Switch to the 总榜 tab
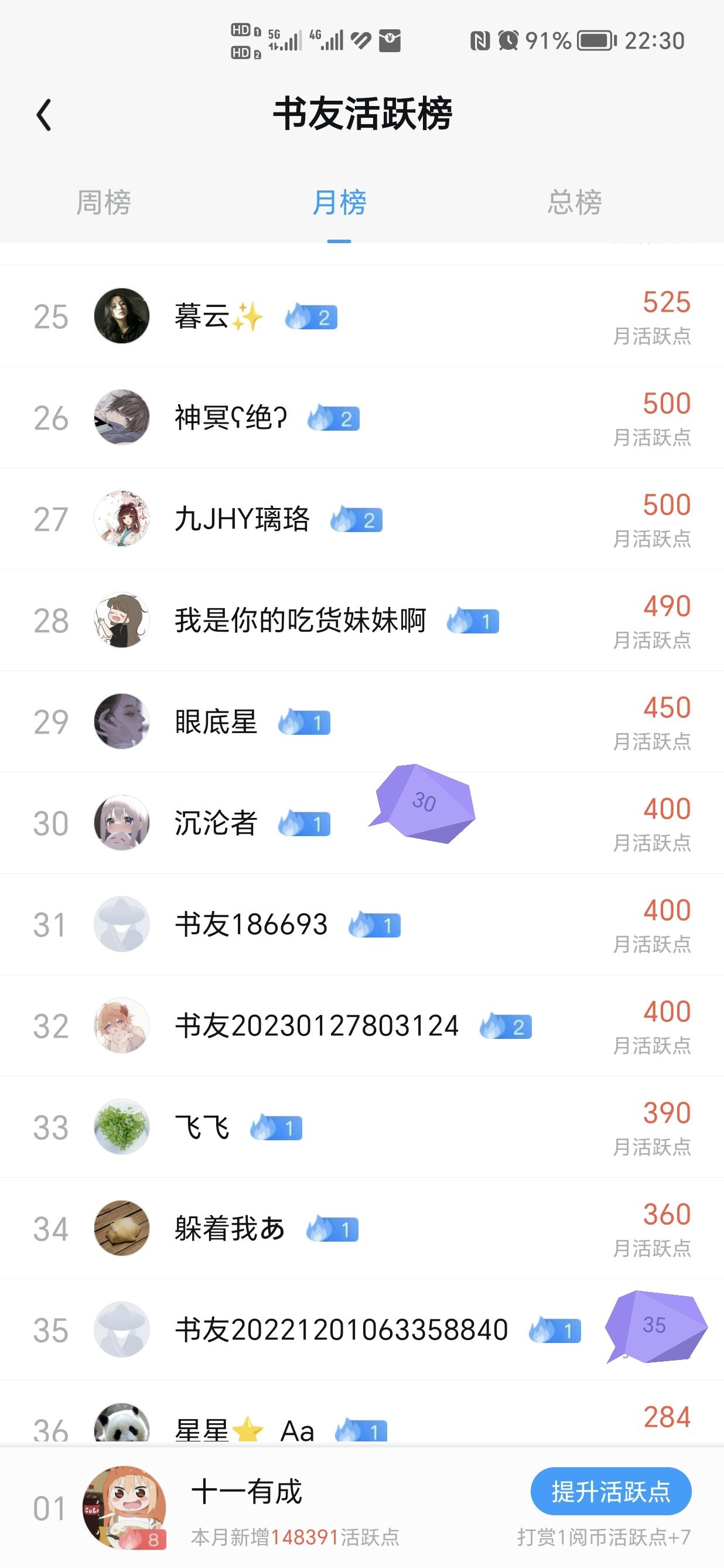Viewport: 724px width, 1568px height. click(x=574, y=203)
